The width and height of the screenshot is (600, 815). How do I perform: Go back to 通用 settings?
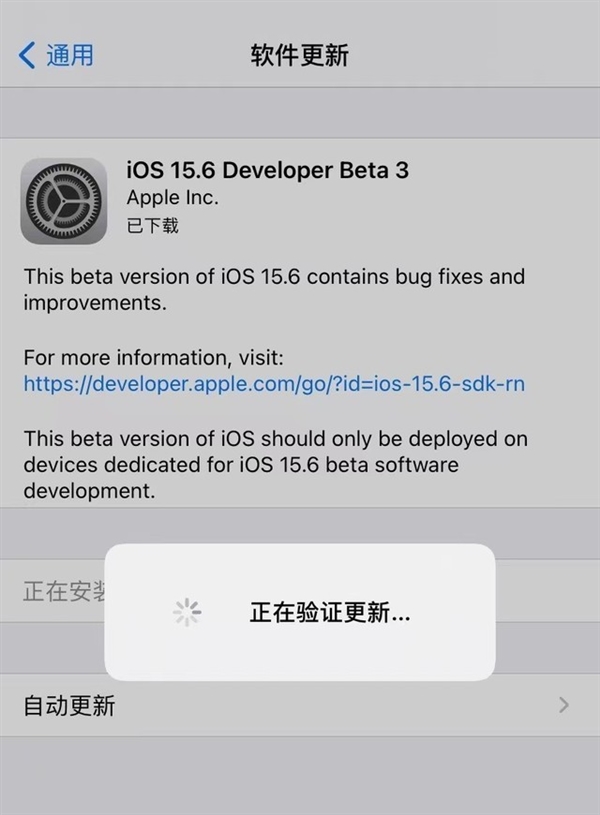pyautogui.click(x=56, y=55)
